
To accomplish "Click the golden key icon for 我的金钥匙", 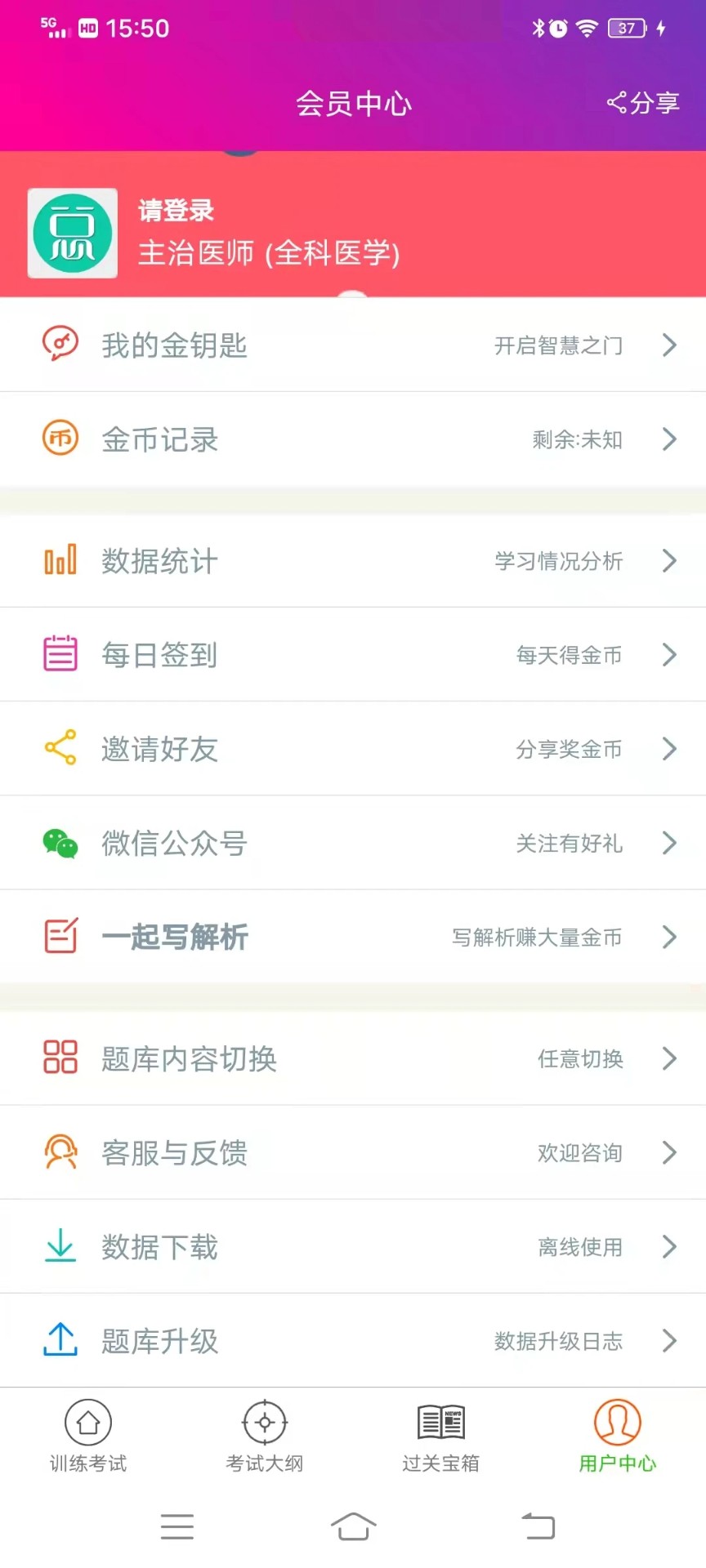I will click(59, 344).
